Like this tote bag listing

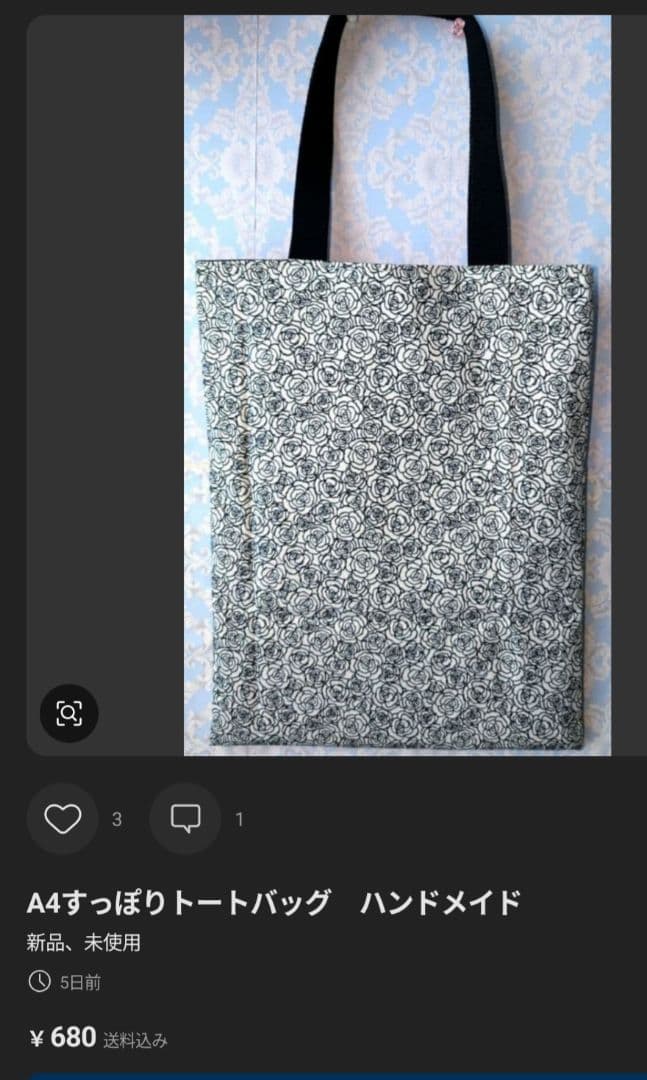tap(63, 819)
